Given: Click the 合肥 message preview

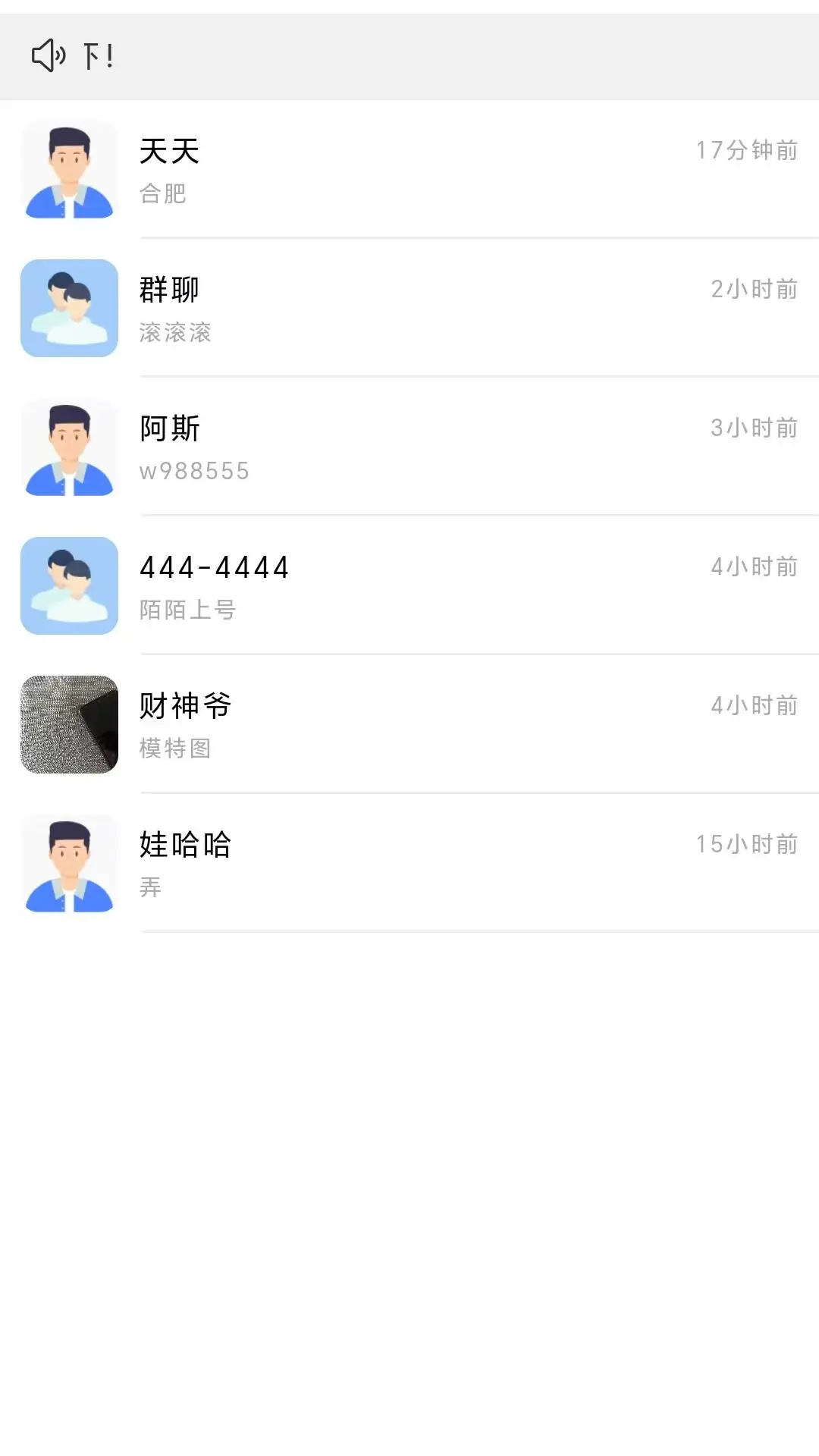Looking at the screenshot, I should [x=162, y=195].
